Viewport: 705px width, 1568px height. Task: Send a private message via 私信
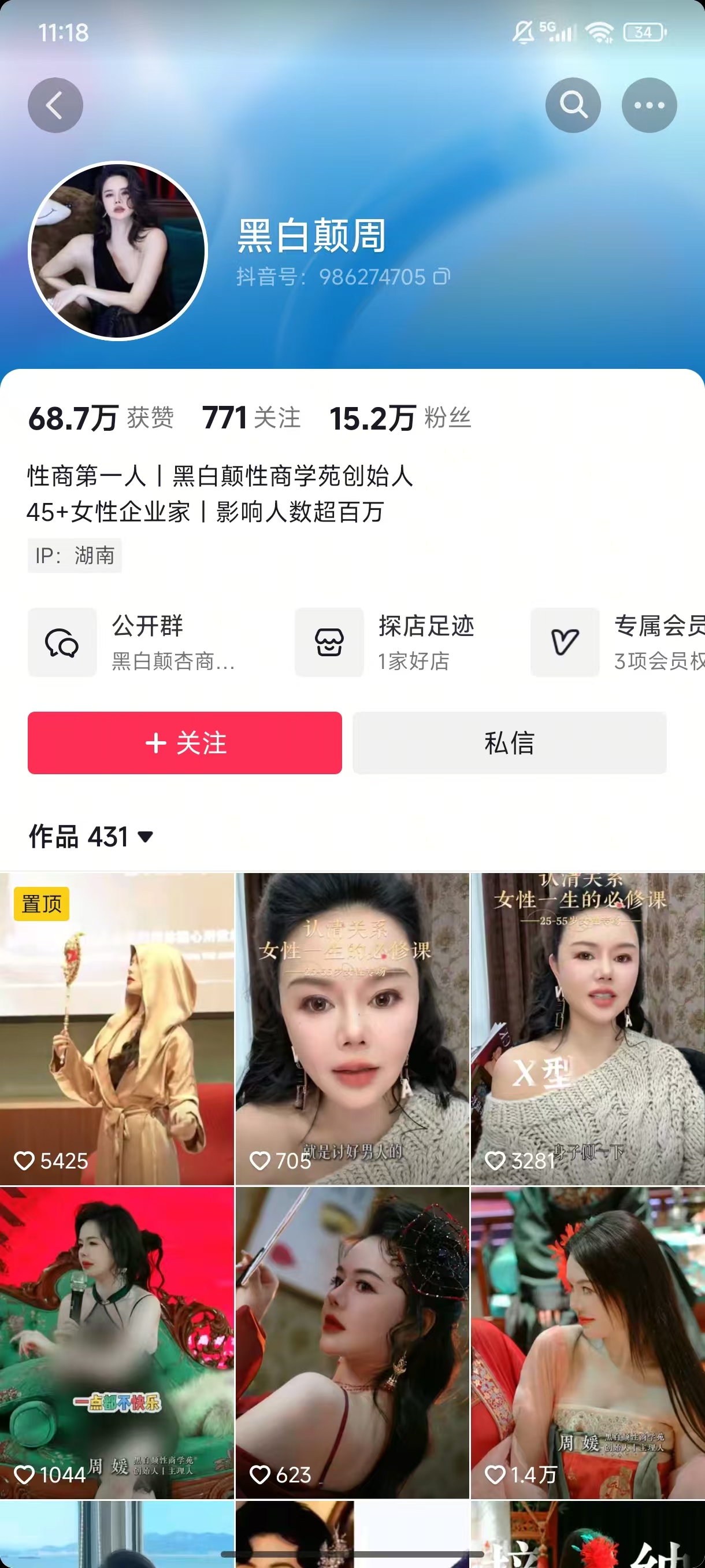tap(509, 742)
